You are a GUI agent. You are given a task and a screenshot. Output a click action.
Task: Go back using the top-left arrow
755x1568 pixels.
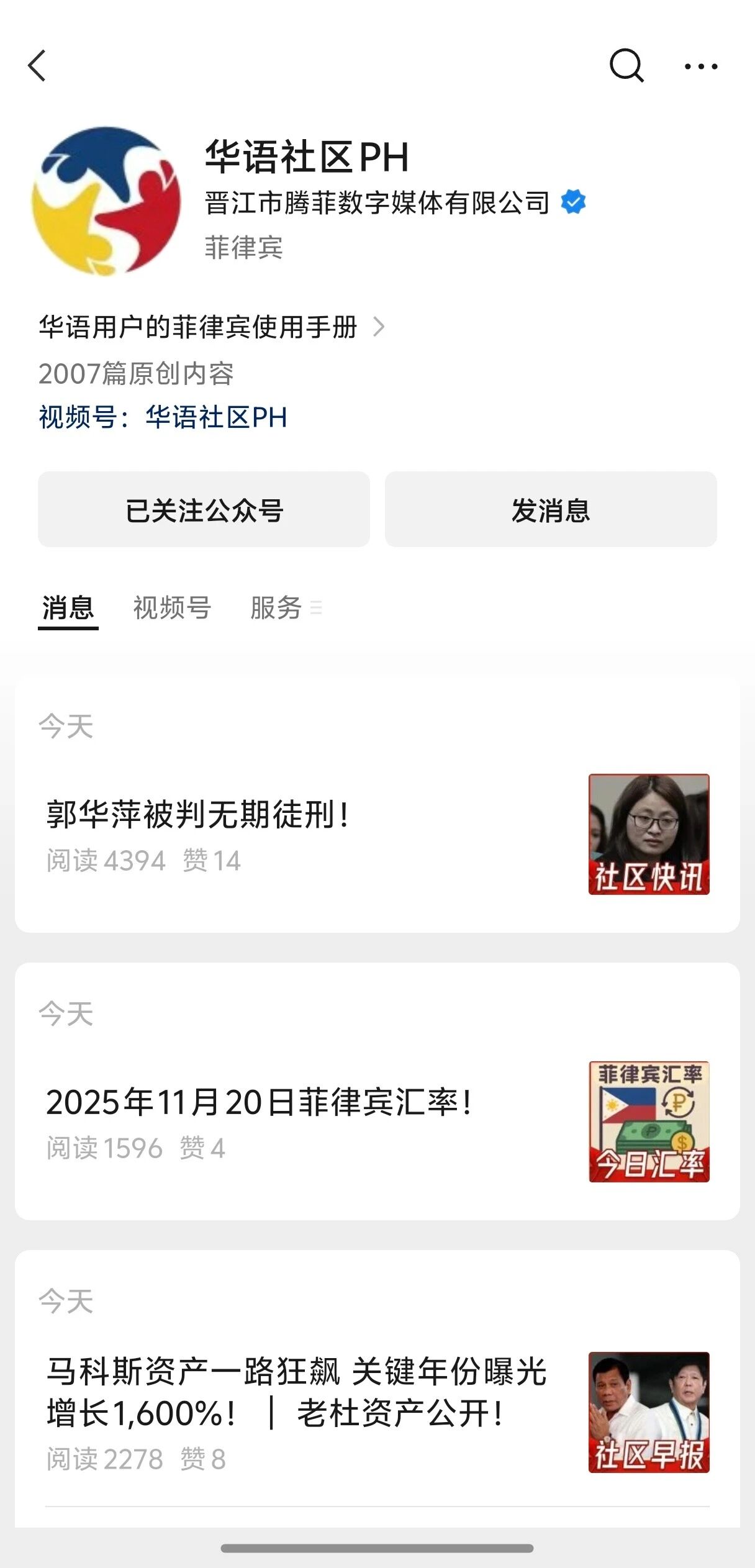tap(37, 65)
